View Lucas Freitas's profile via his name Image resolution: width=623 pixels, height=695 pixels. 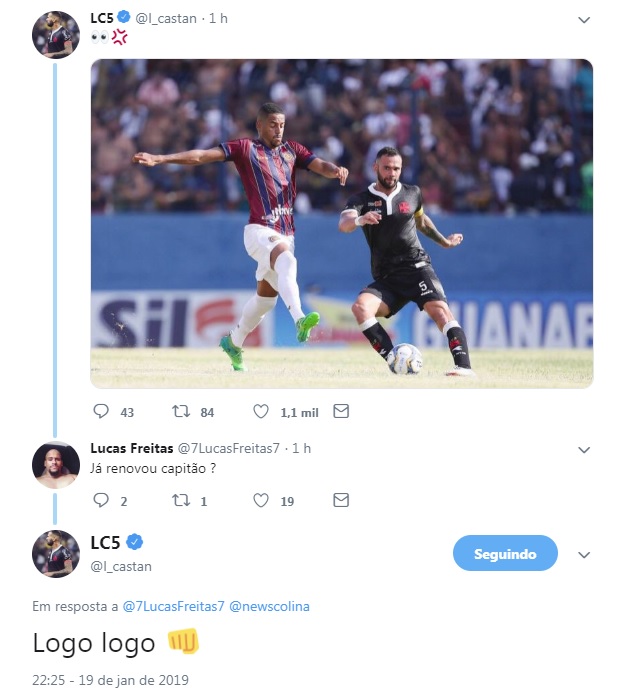(130, 447)
